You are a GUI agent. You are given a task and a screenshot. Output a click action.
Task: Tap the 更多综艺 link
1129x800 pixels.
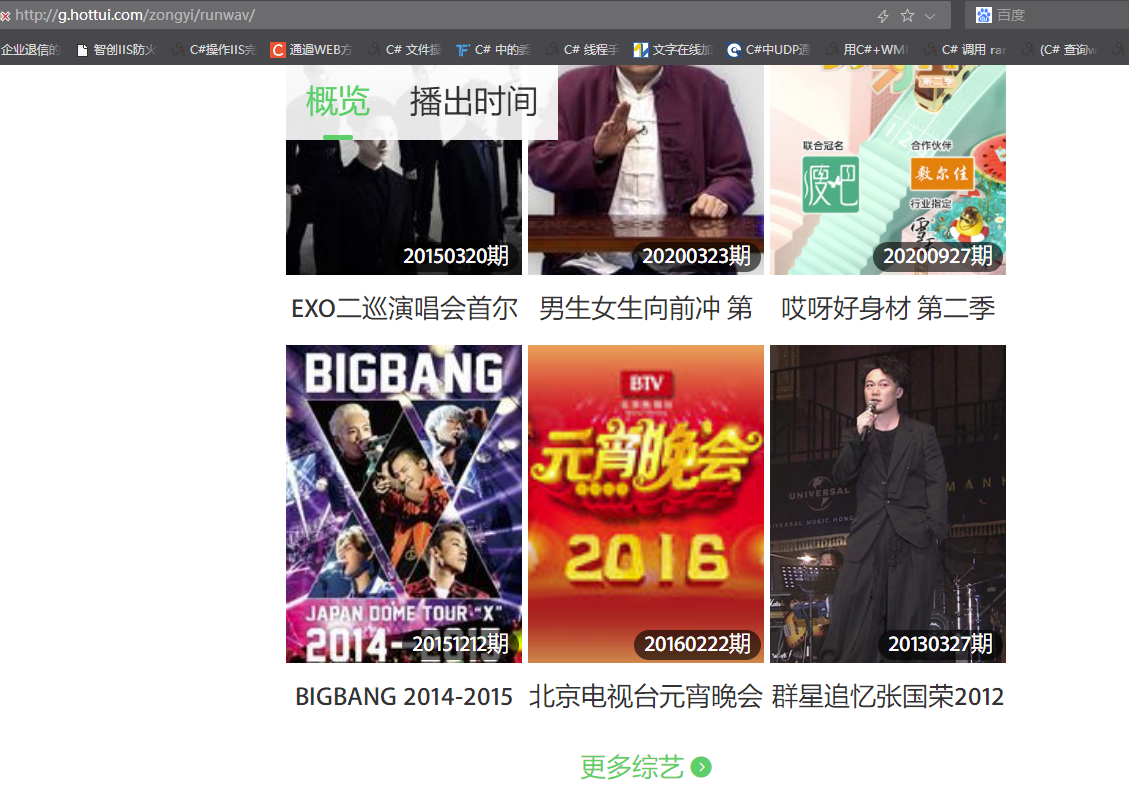pos(645,767)
